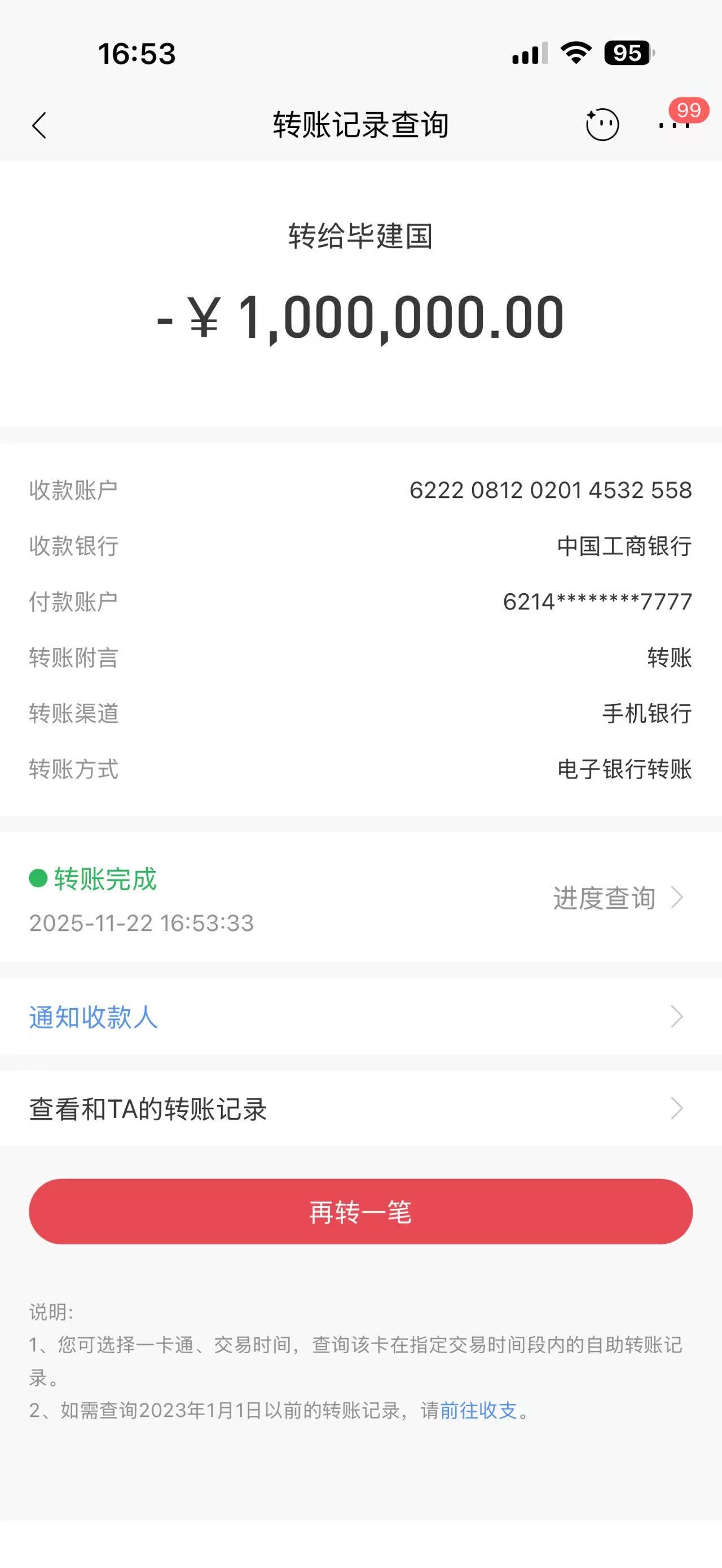Follow the 前往收支 link
The image size is (722, 1568).
point(478,1410)
